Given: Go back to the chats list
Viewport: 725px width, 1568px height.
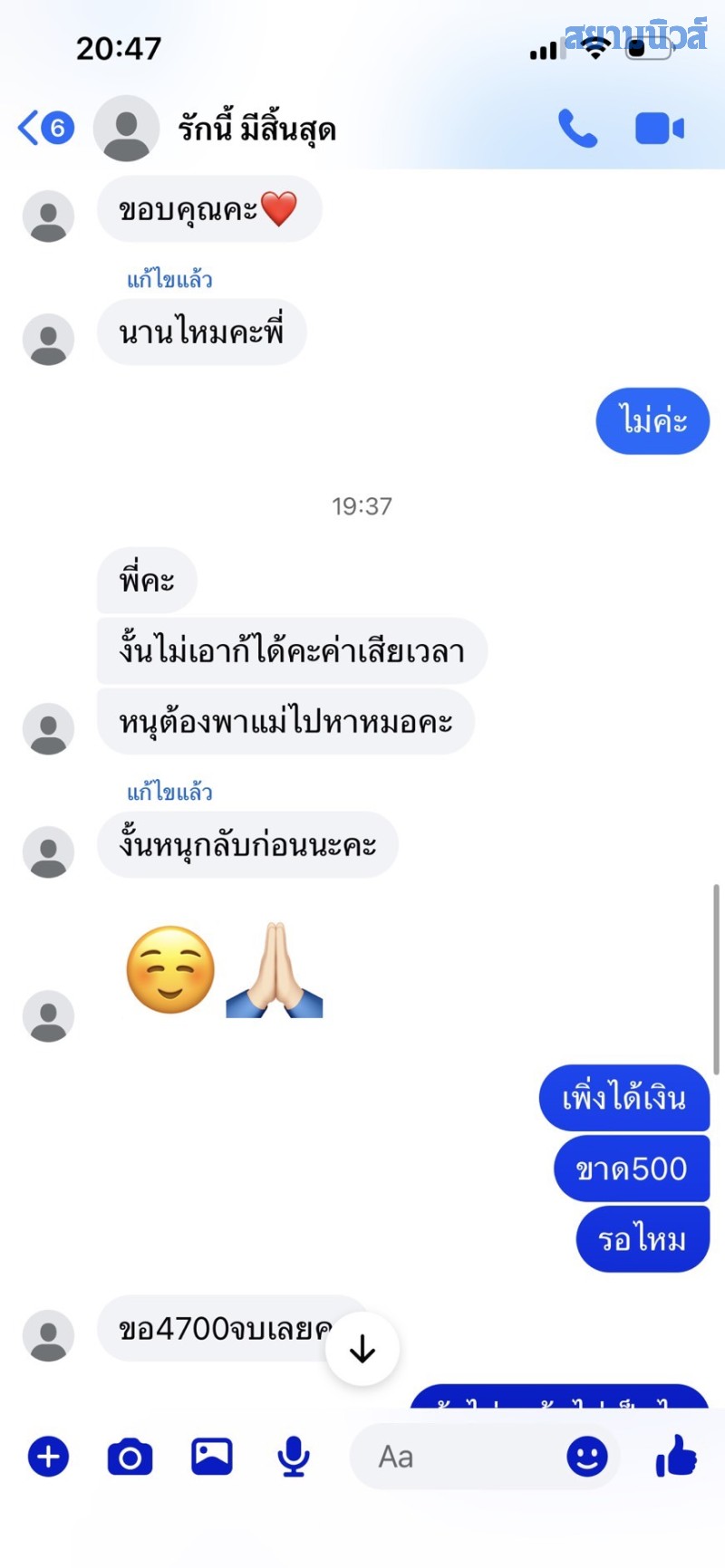Looking at the screenshot, I should pyautogui.click(x=43, y=128).
